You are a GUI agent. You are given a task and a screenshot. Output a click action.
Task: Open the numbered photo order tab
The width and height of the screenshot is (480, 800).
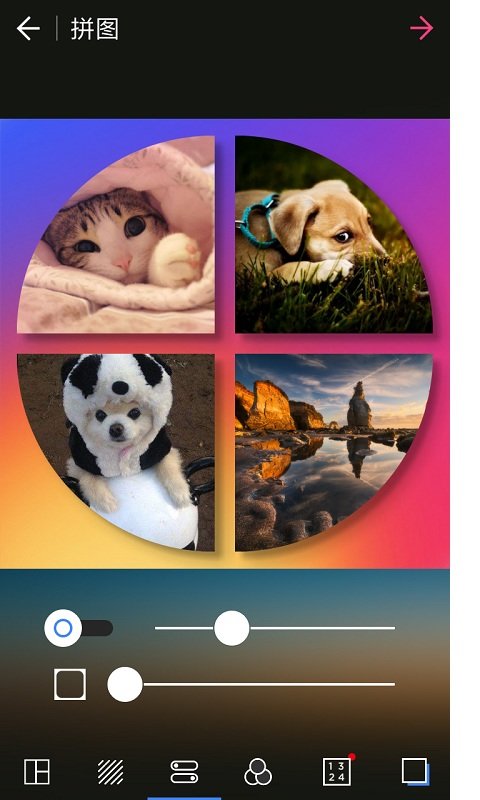(337, 771)
